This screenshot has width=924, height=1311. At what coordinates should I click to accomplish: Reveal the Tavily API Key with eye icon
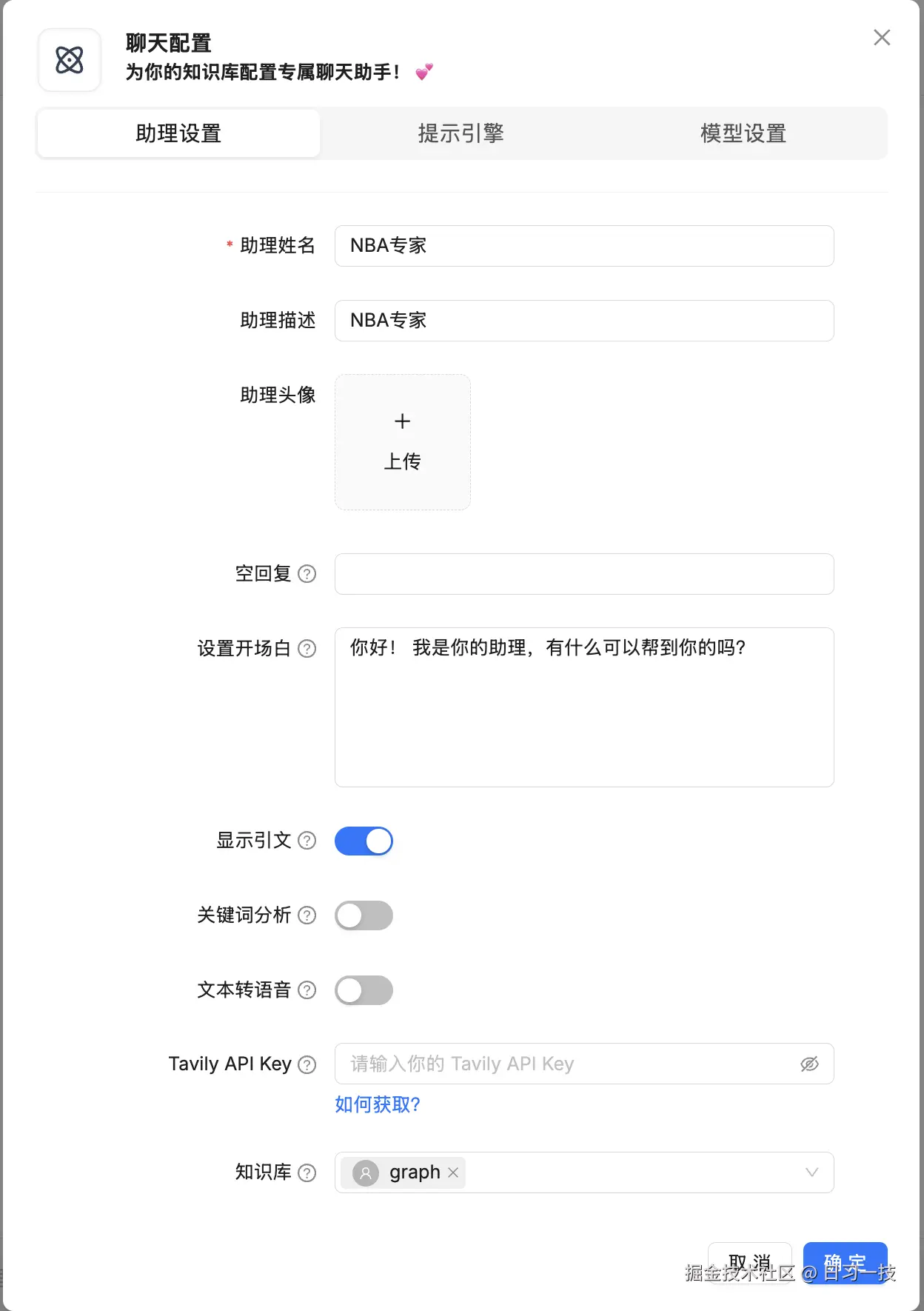click(809, 1064)
